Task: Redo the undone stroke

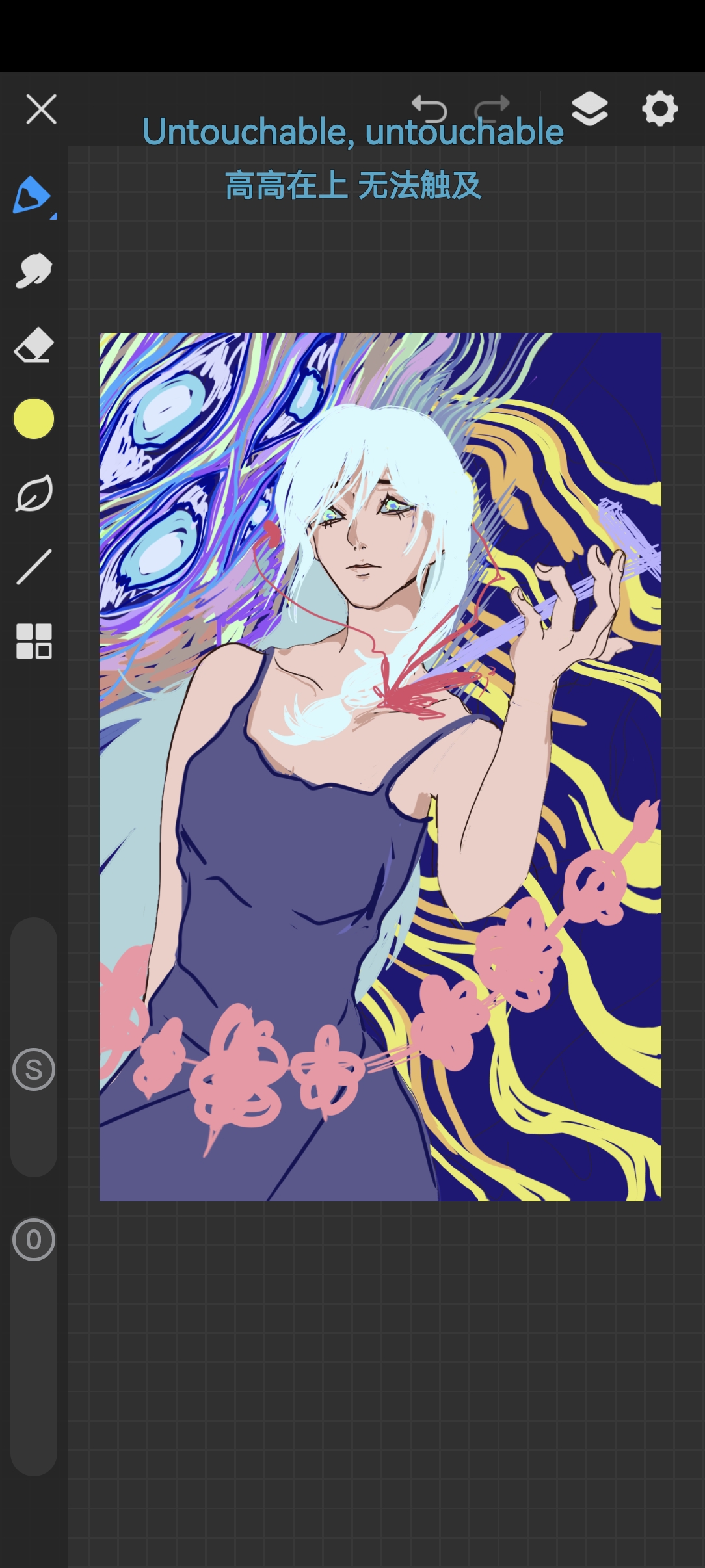Action: [492, 109]
